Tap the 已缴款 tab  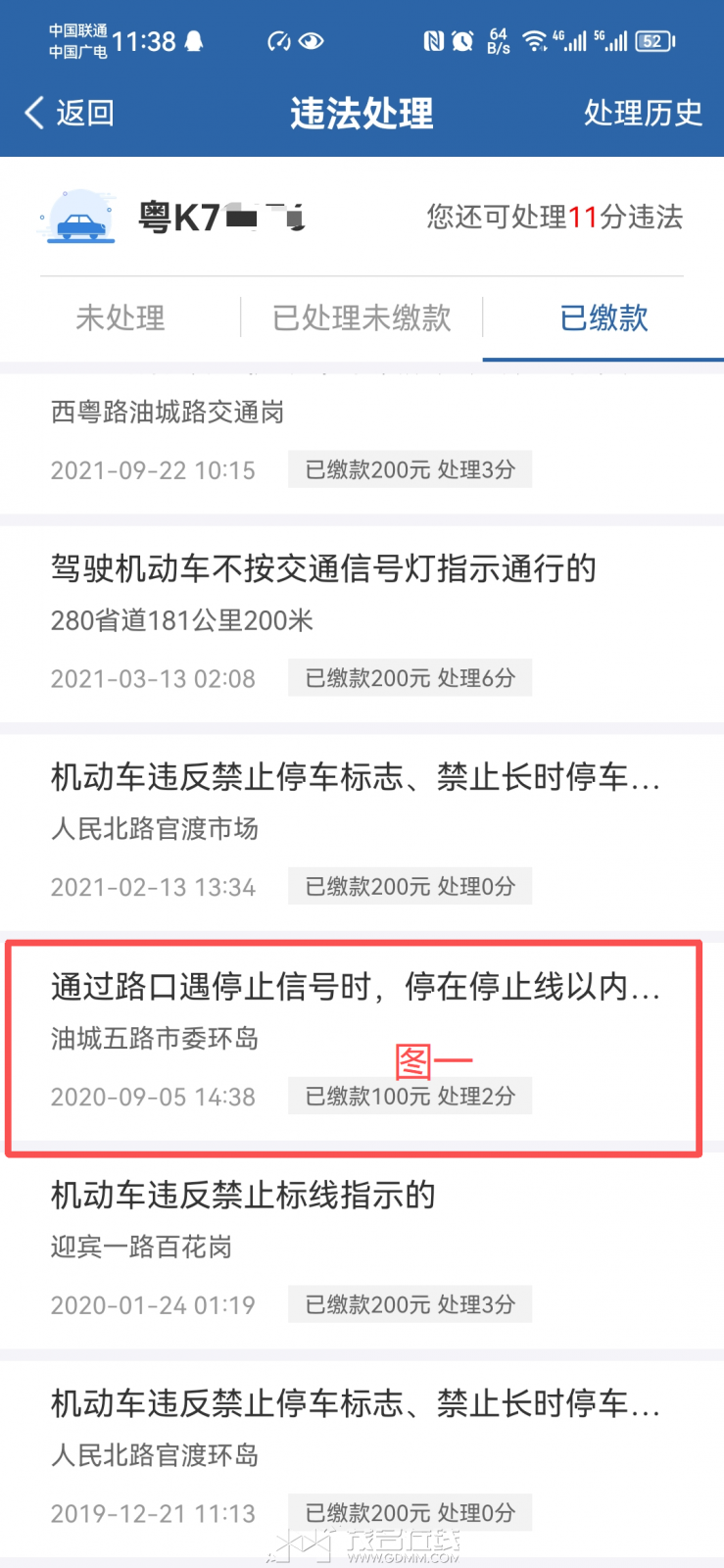click(x=603, y=318)
